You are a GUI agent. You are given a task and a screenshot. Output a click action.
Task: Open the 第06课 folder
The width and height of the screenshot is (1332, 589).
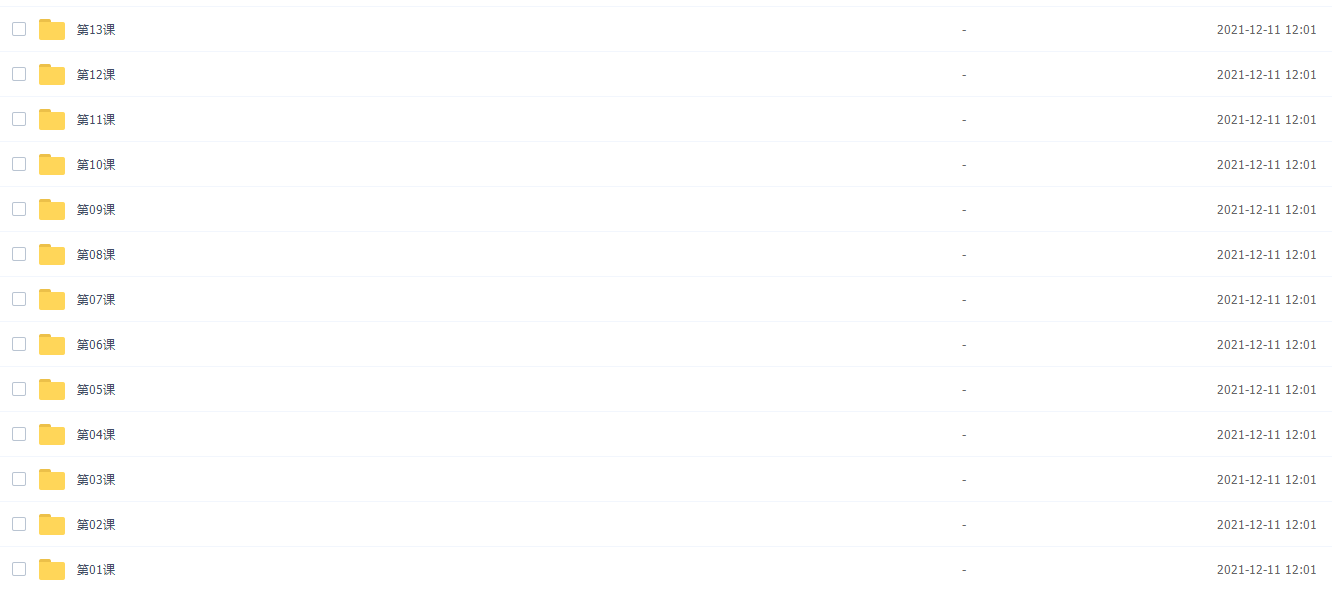[96, 345]
